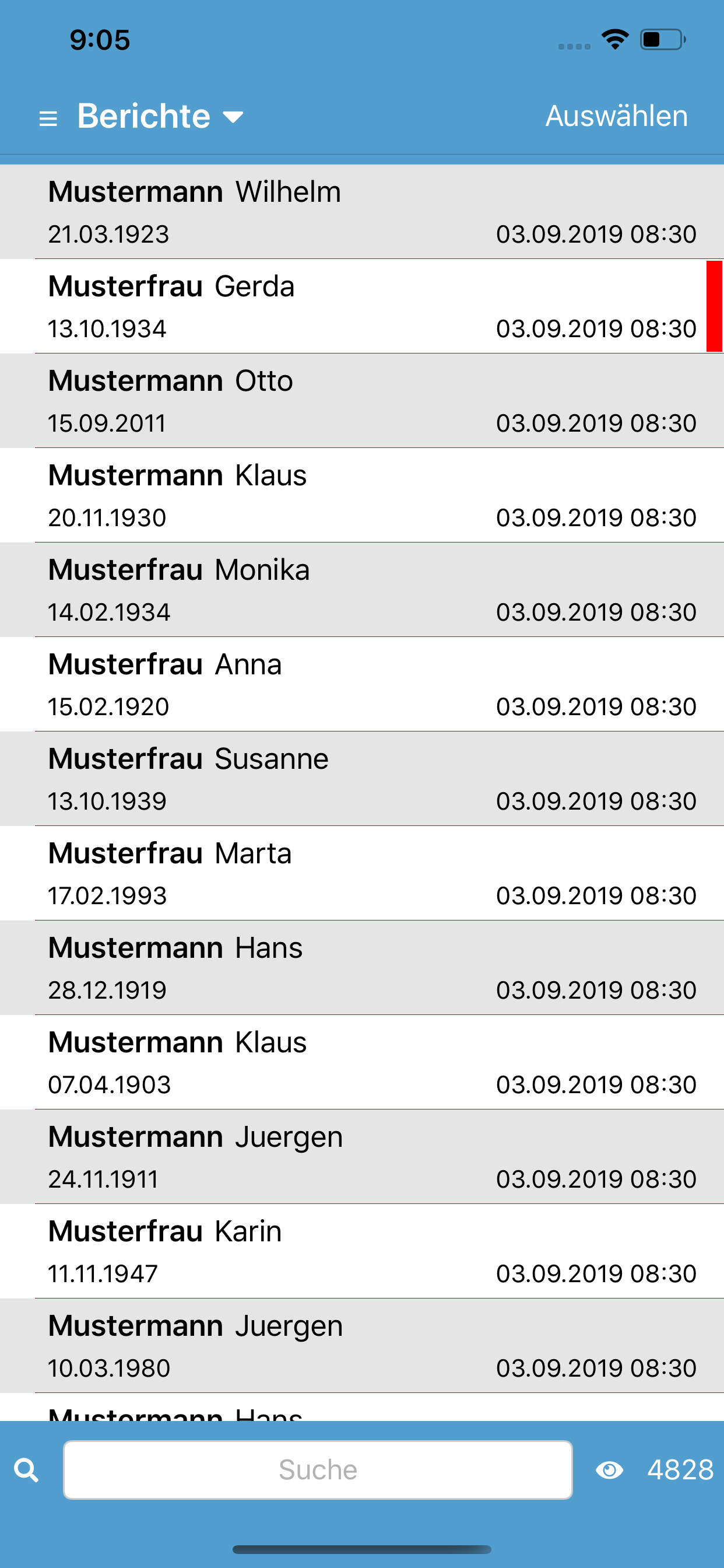
Task: Open the hamburger menu
Action: tap(48, 118)
